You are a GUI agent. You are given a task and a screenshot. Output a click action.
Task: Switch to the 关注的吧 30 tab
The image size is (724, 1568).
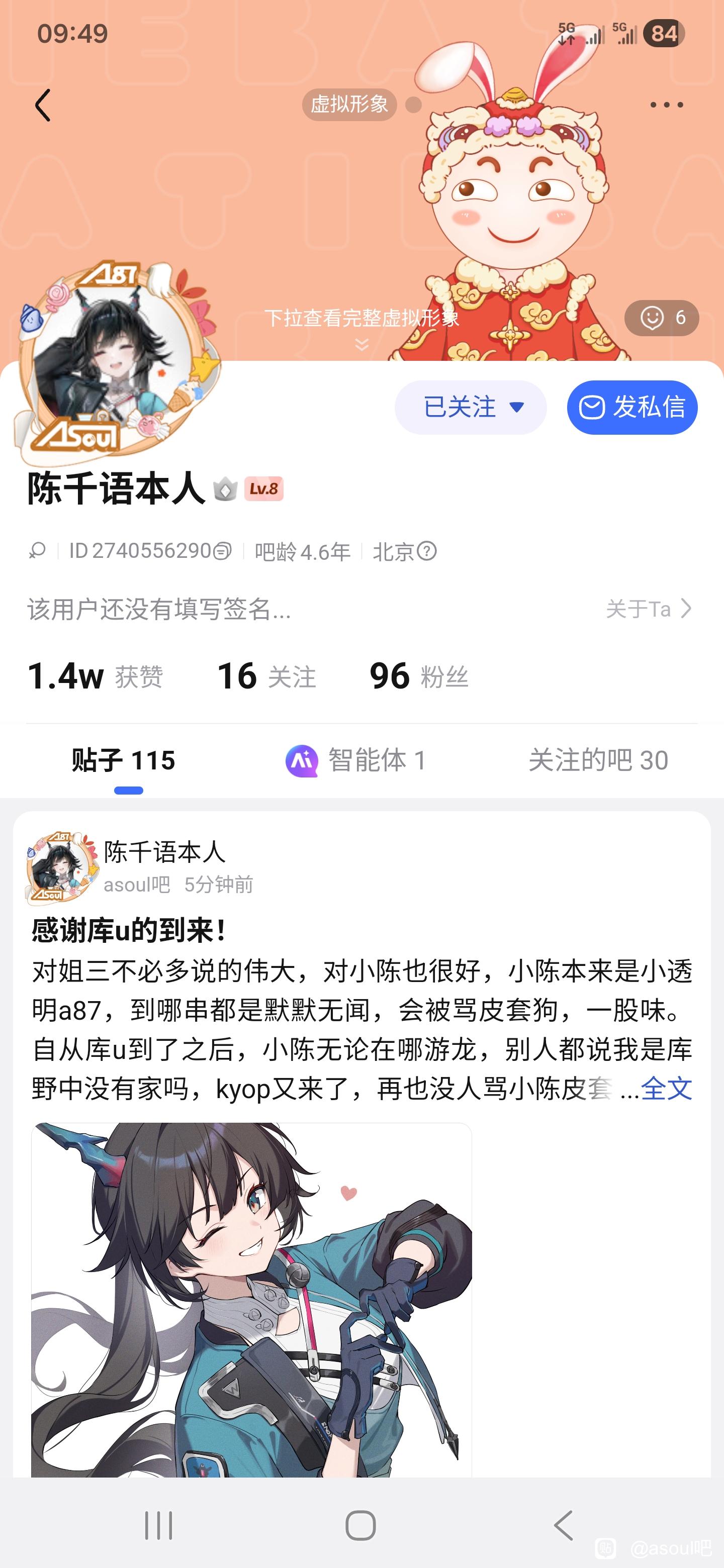click(598, 761)
